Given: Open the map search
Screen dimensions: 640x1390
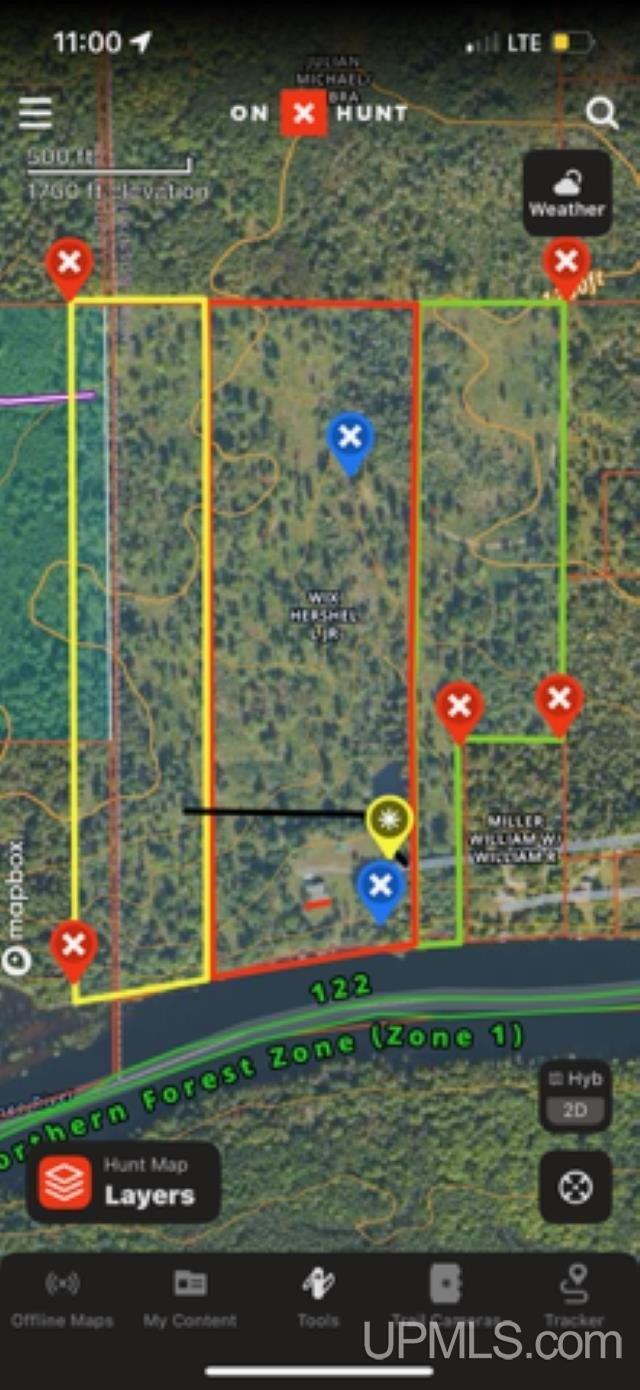Looking at the screenshot, I should click(x=601, y=113).
